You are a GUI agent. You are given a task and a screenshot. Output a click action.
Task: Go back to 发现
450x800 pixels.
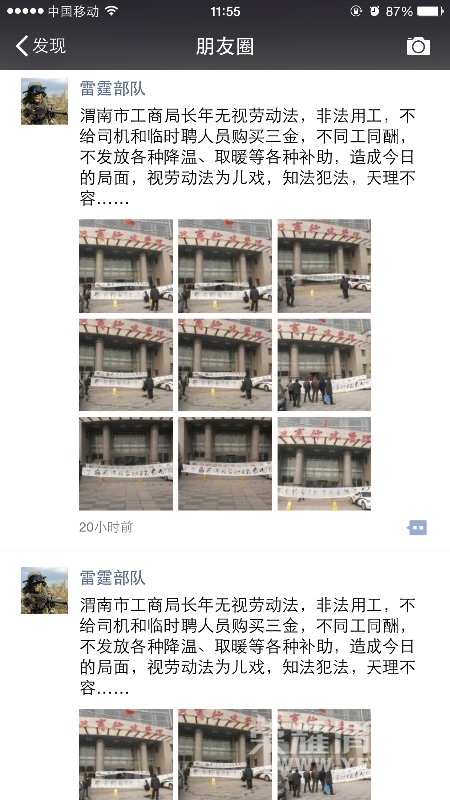(41, 46)
